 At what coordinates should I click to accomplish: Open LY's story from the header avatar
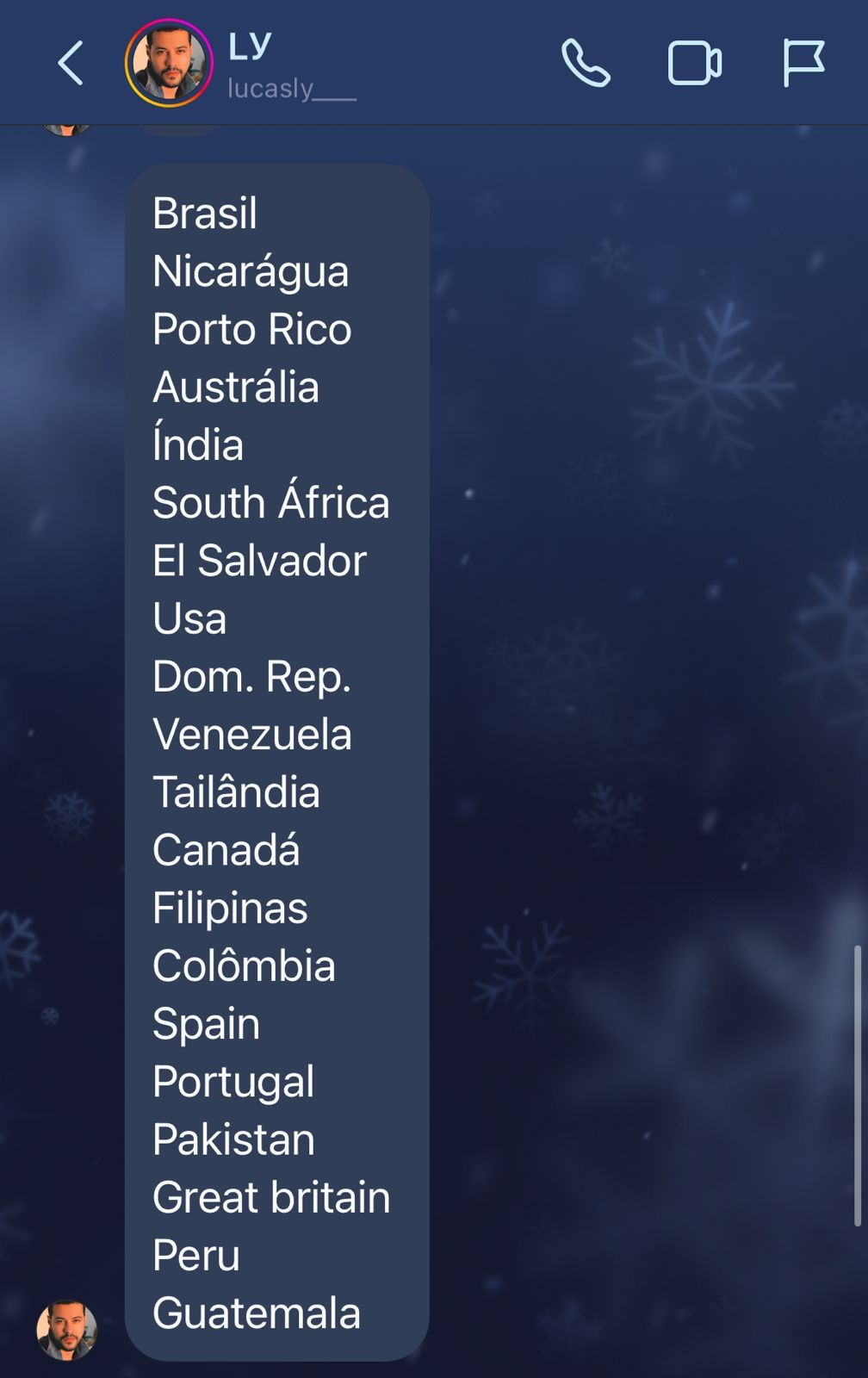click(x=169, y=64)
